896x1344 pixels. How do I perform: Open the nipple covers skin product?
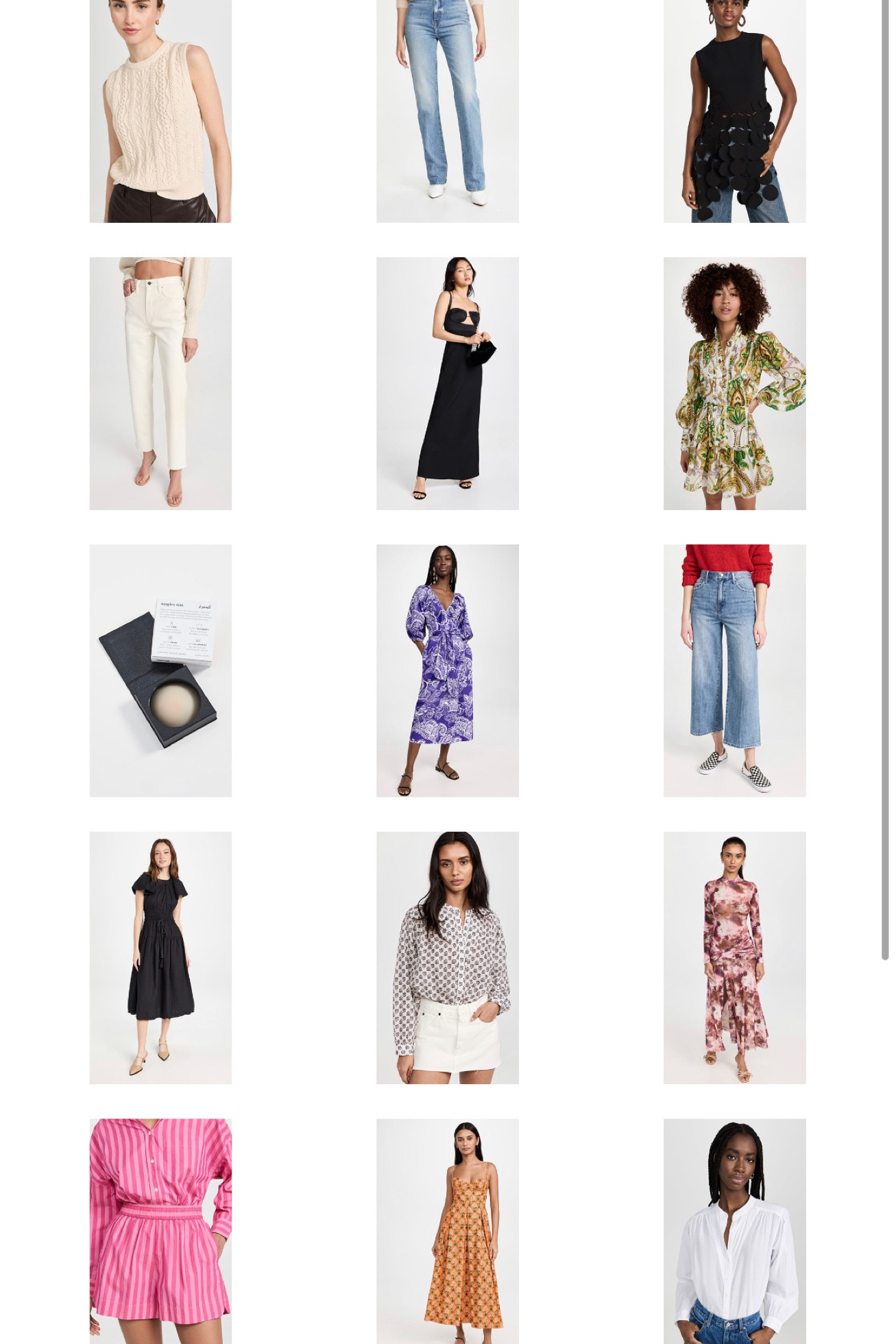coord(160,670)
